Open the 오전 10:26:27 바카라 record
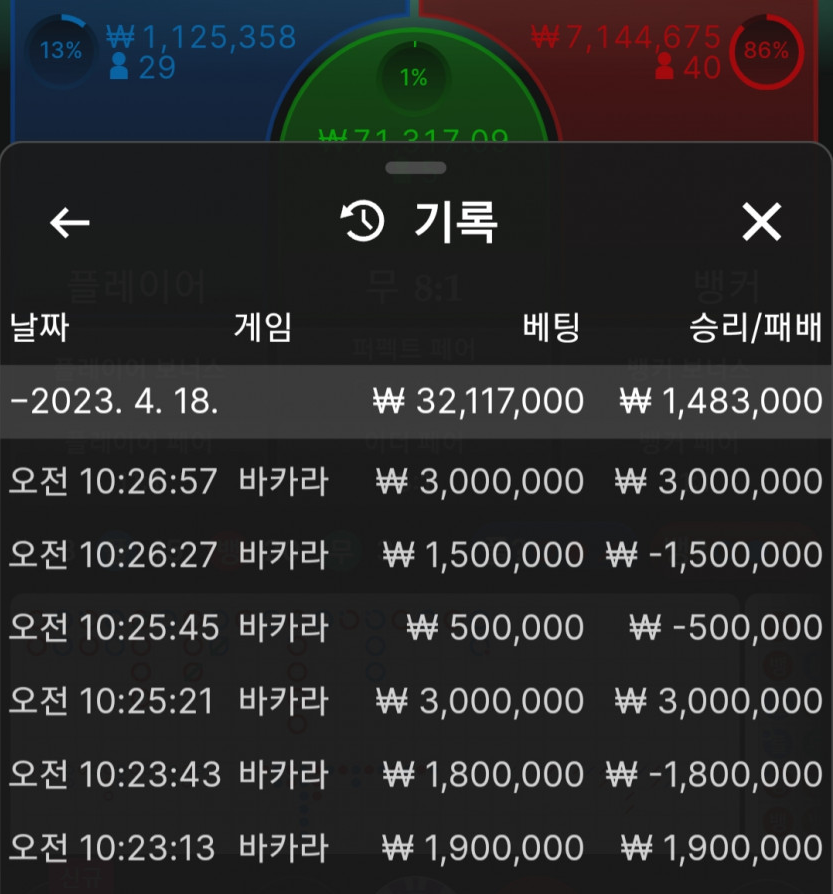 pos(416,554)
